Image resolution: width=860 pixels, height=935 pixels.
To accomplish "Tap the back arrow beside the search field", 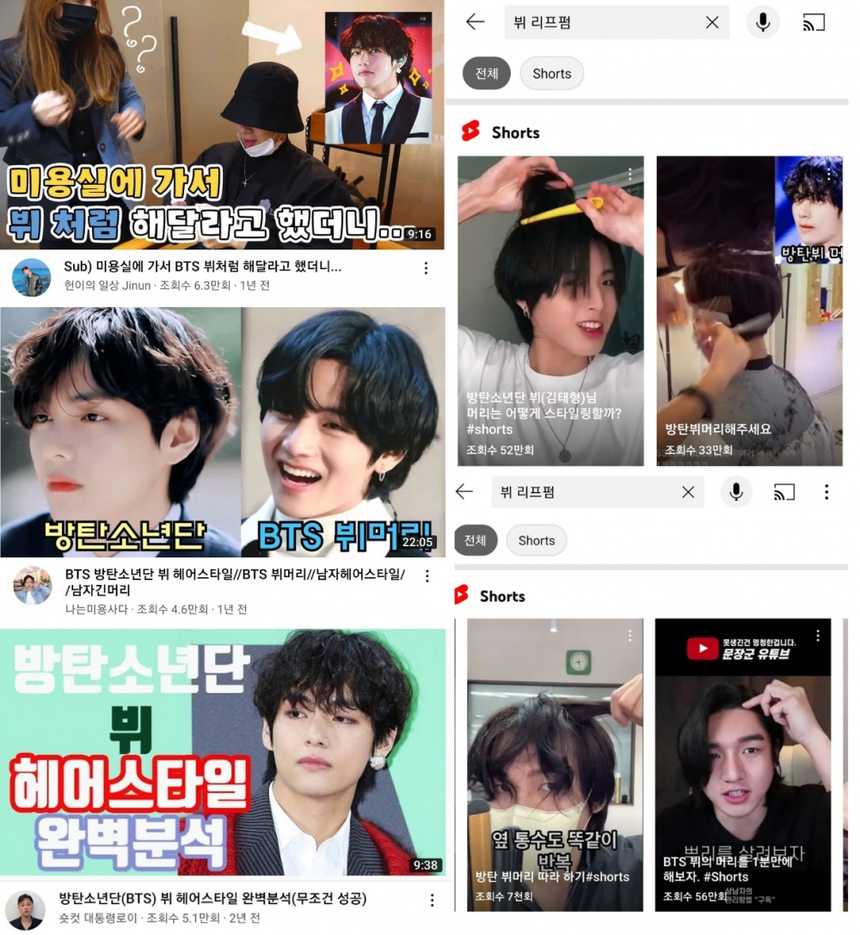I will click(x=474, y=22).
